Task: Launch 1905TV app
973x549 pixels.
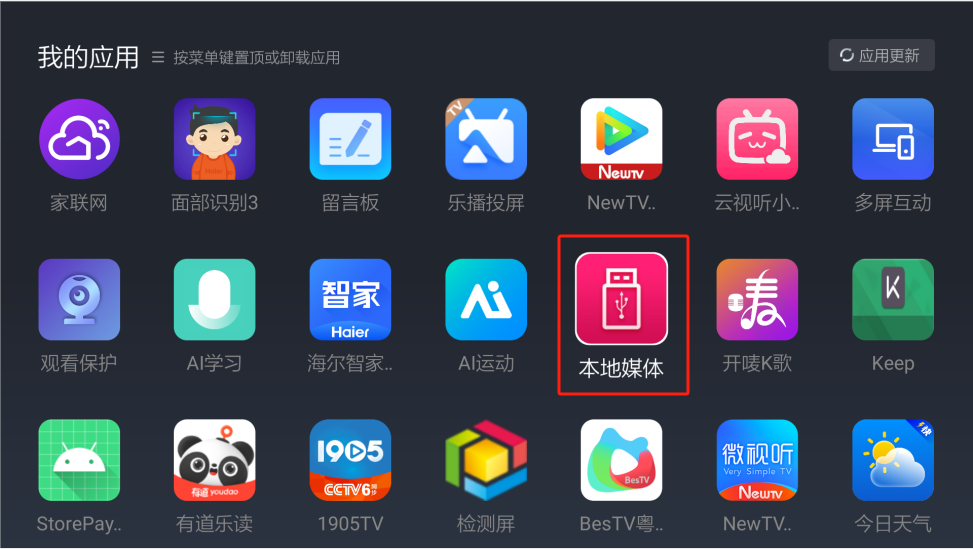Action: (x=350, y=460)
